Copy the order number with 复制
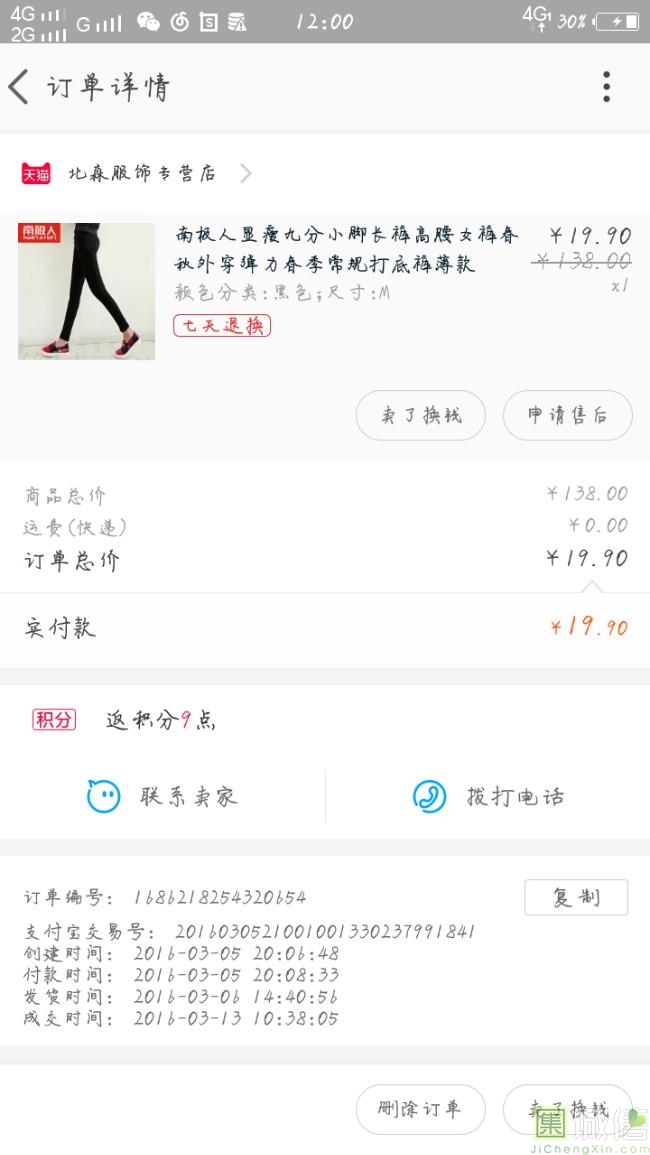 (576, 897)
